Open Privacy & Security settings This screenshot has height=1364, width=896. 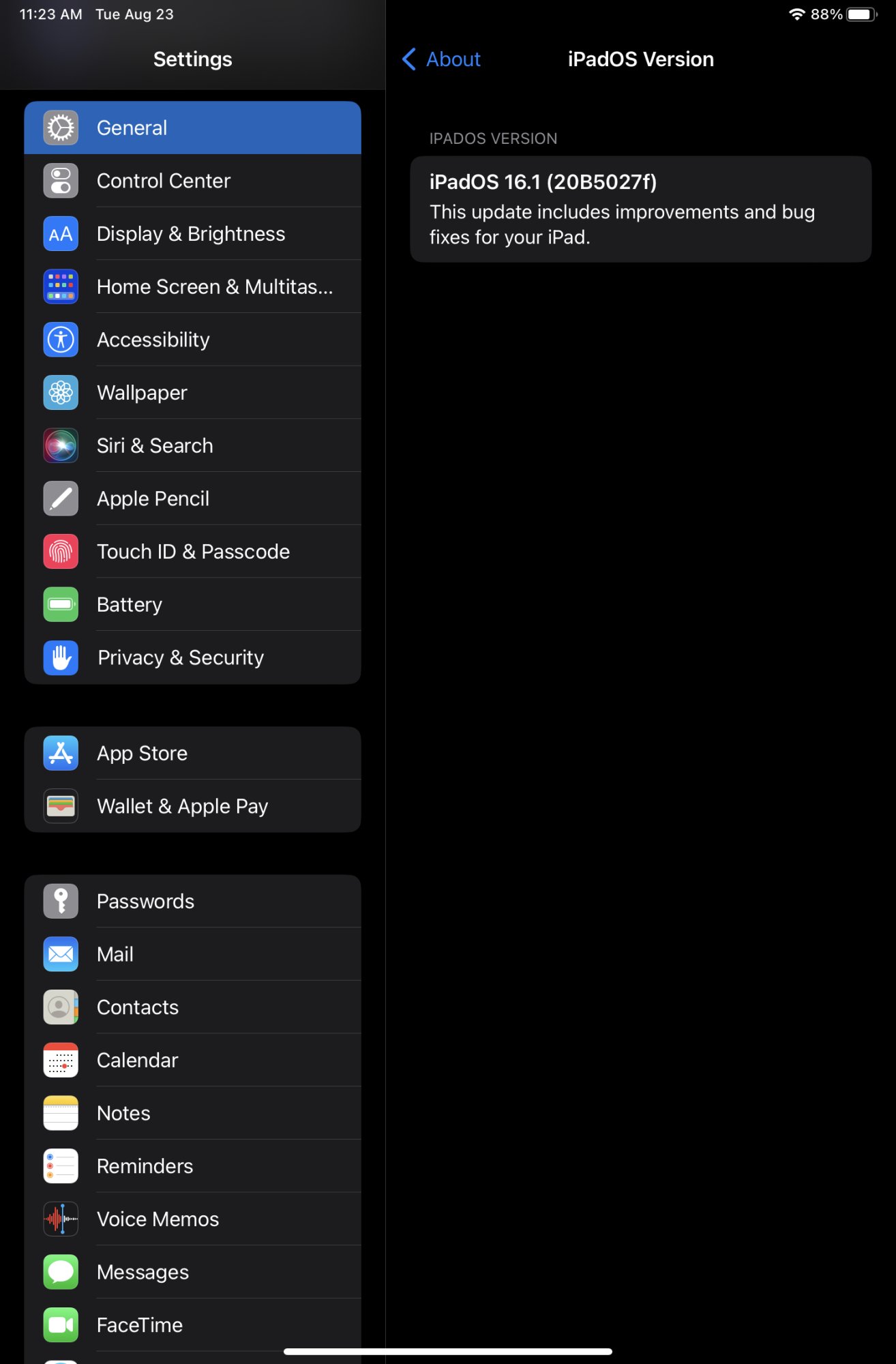[192, 657]
